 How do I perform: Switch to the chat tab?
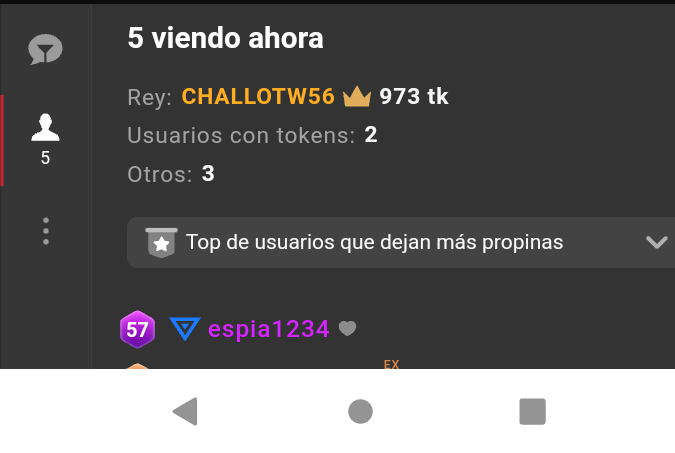(45, 49)
